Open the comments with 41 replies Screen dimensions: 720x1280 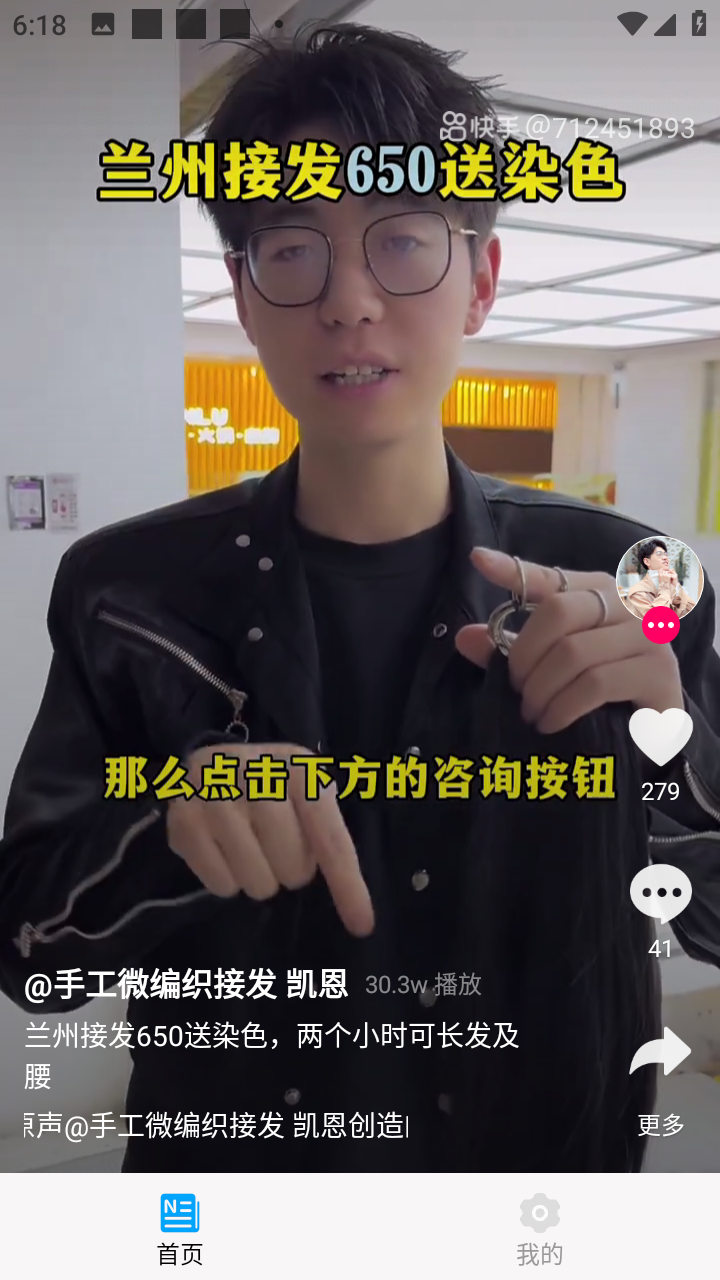point(660,894)
